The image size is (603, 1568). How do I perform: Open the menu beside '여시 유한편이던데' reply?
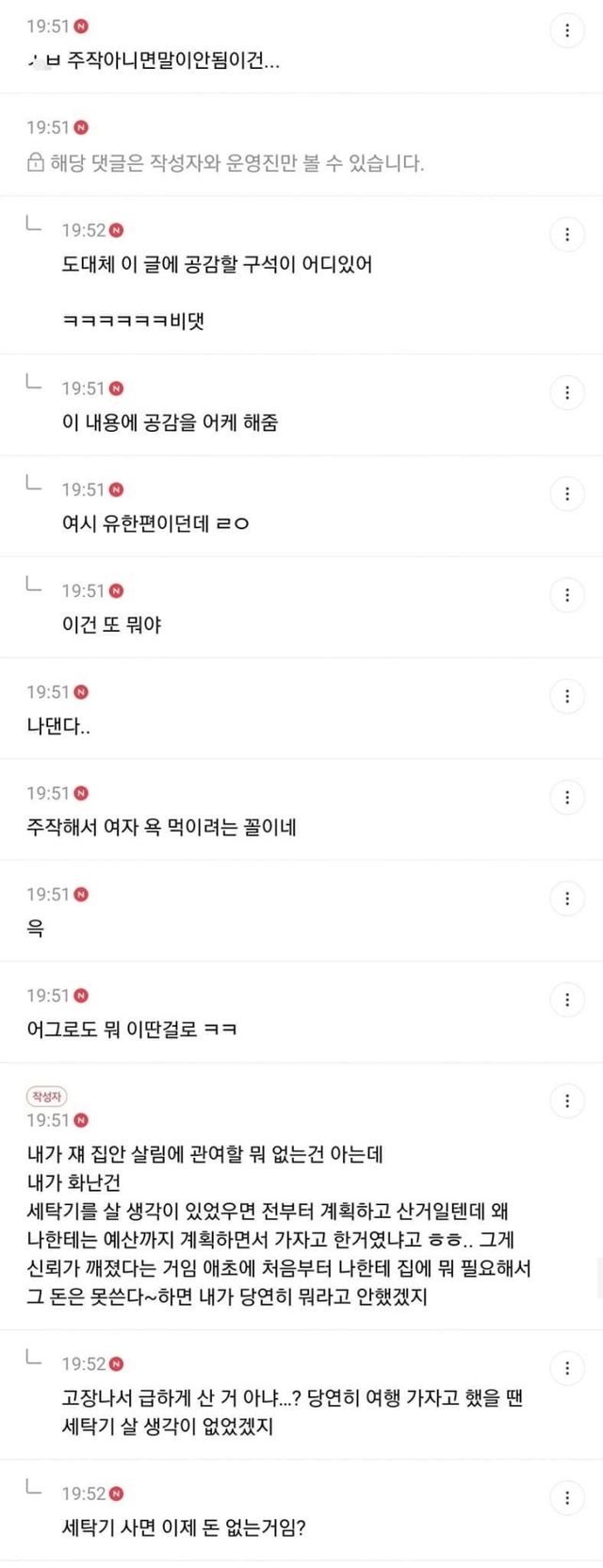tap(567, 494)
